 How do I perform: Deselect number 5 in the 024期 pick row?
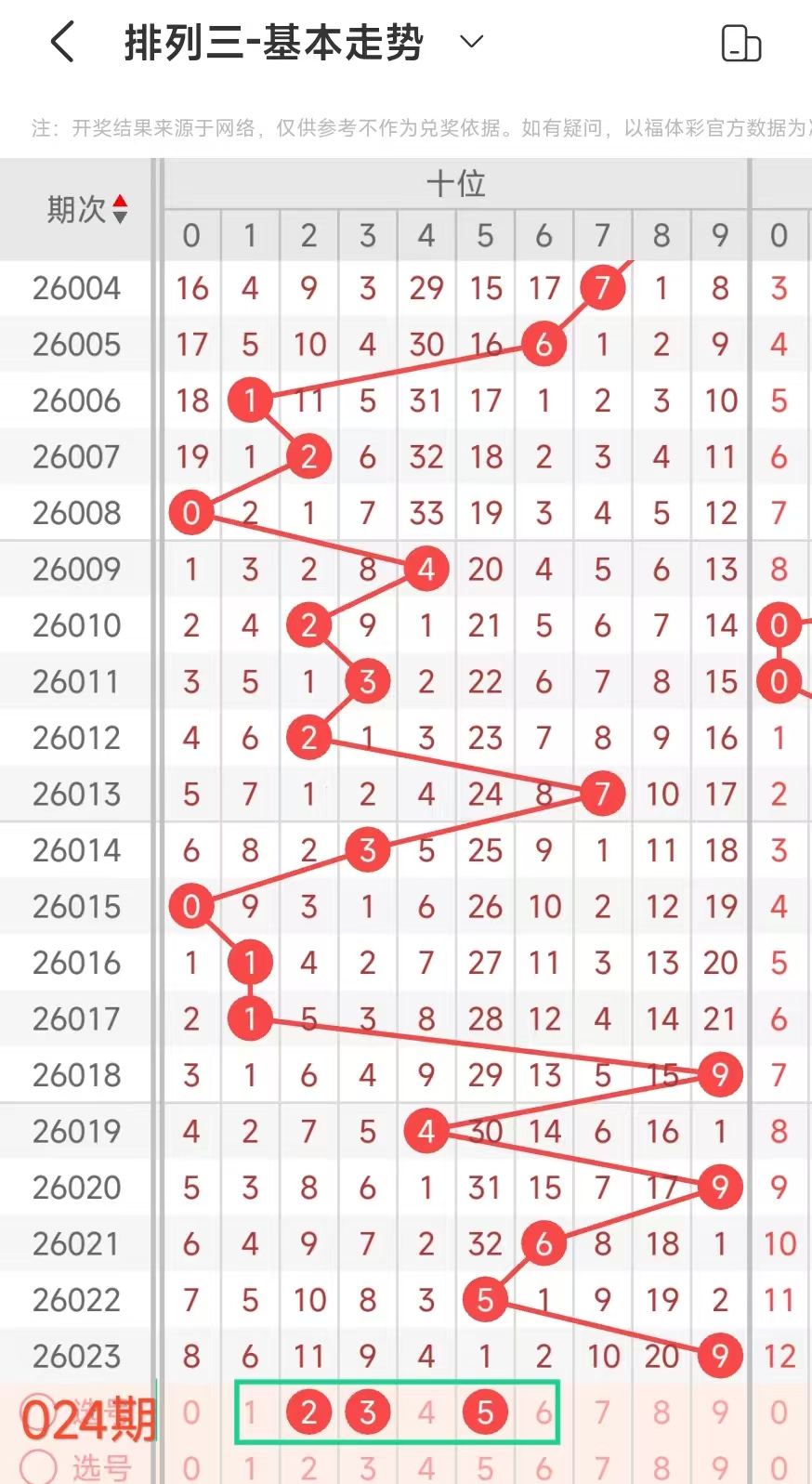[x=485, y=1412]
